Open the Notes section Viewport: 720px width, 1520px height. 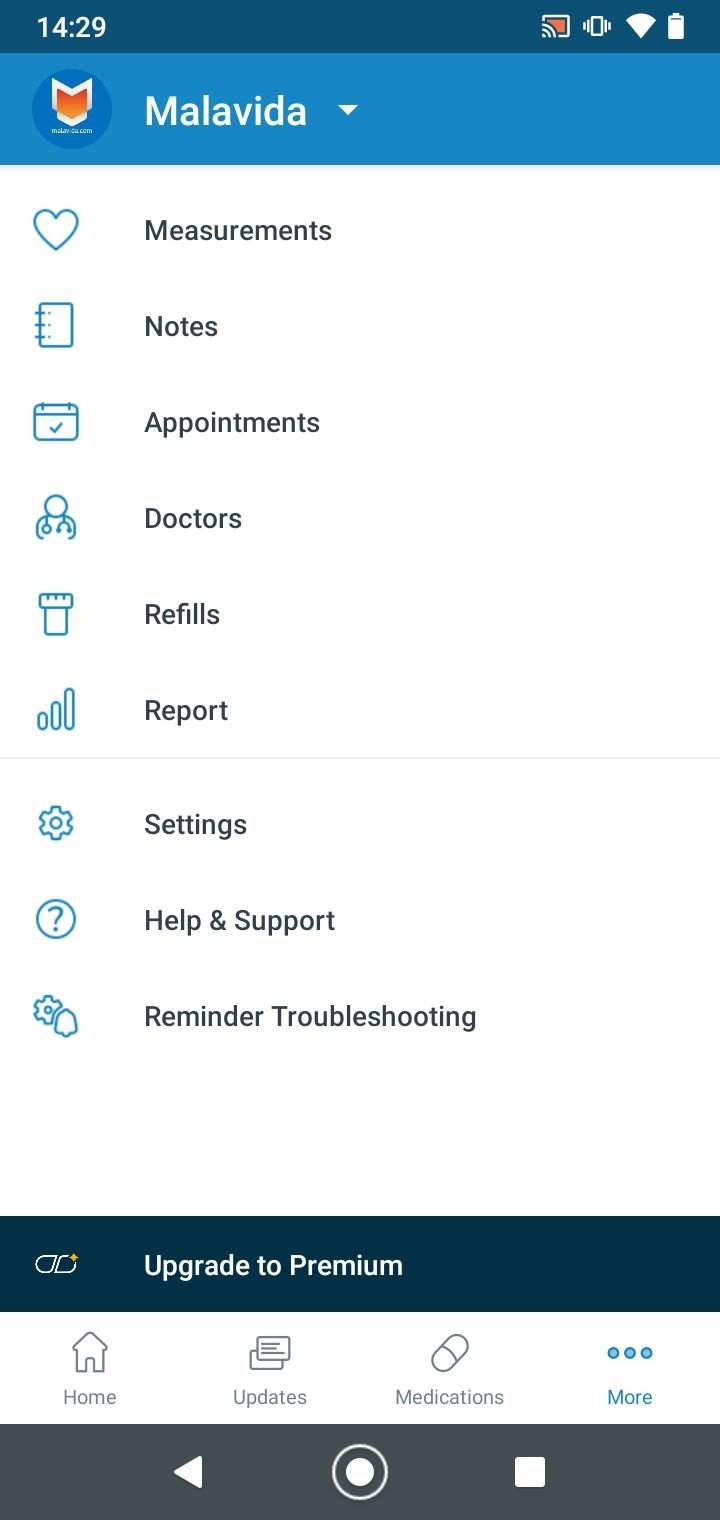click(360, 326)
